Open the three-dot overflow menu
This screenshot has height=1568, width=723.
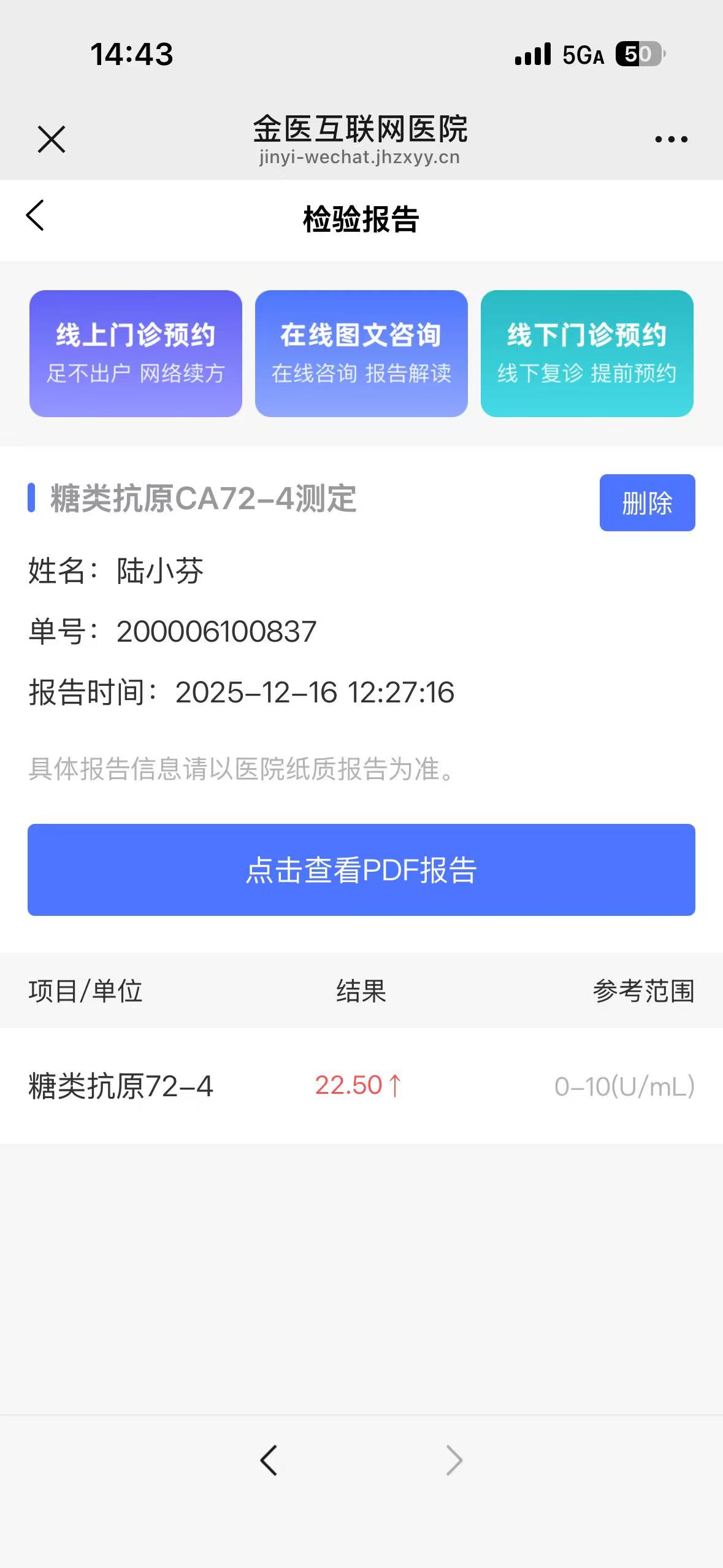coord(671,139)
